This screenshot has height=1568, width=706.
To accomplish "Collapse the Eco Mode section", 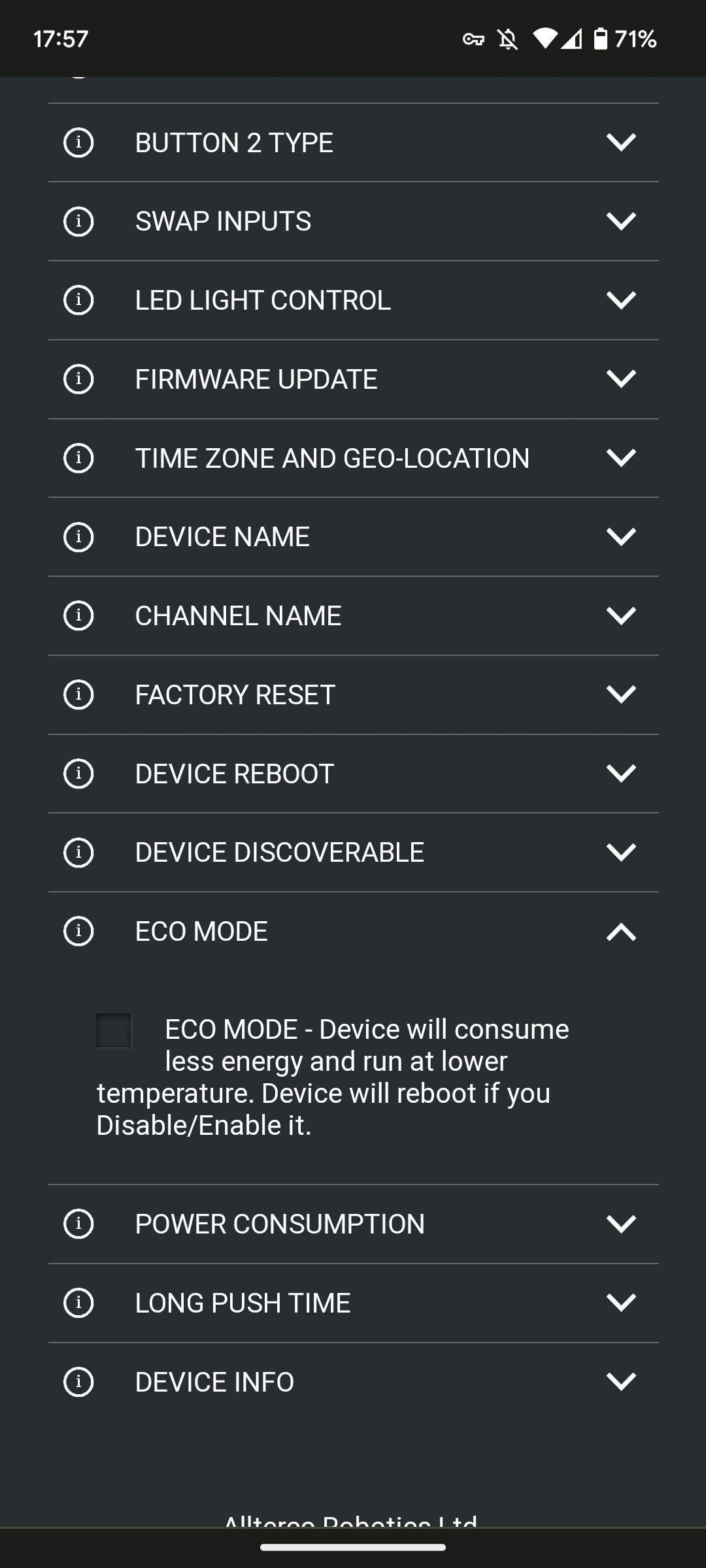I will (x=620, y=932).
